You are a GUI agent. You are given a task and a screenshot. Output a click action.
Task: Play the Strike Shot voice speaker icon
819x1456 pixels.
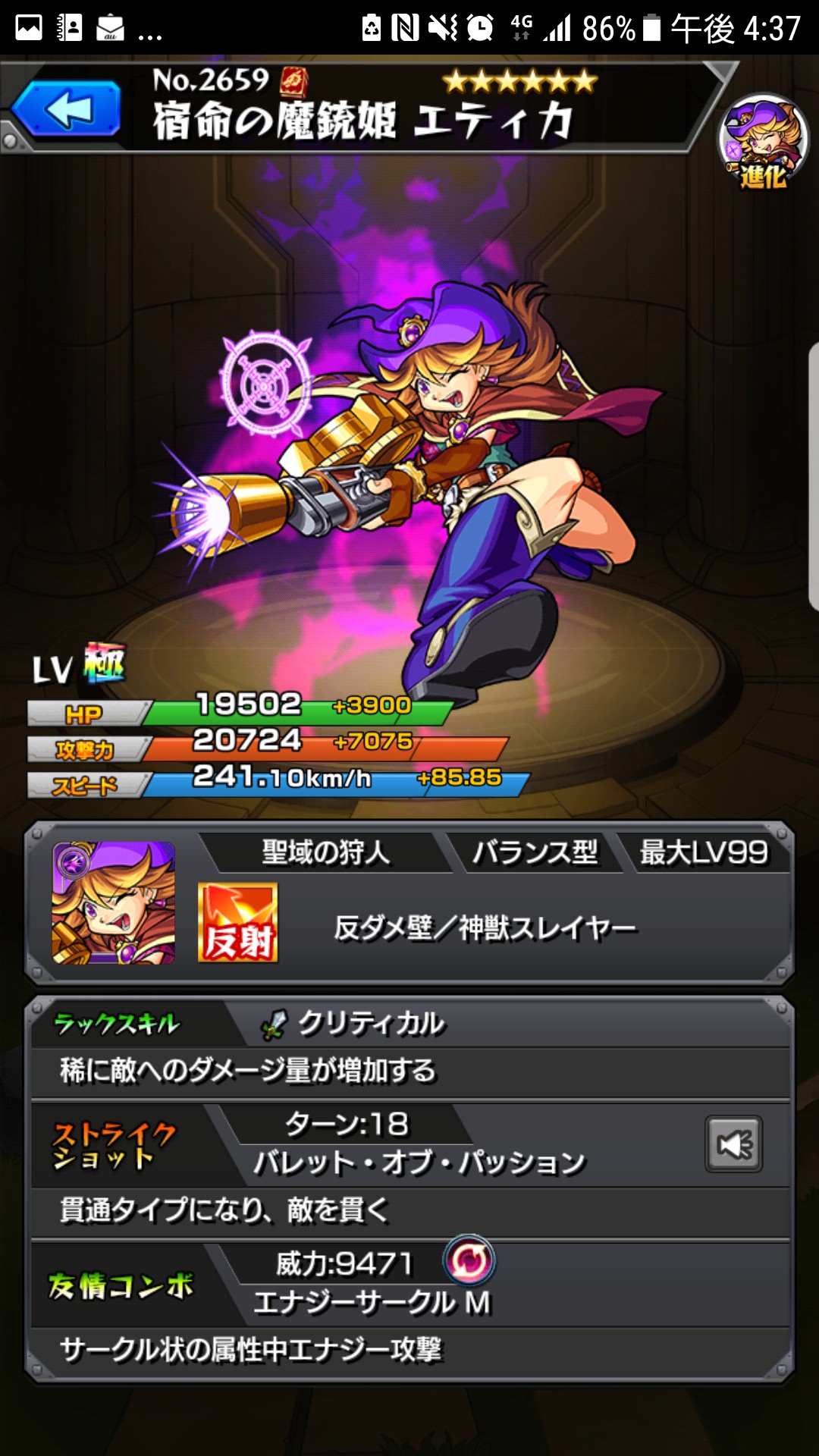(733, 1144)
